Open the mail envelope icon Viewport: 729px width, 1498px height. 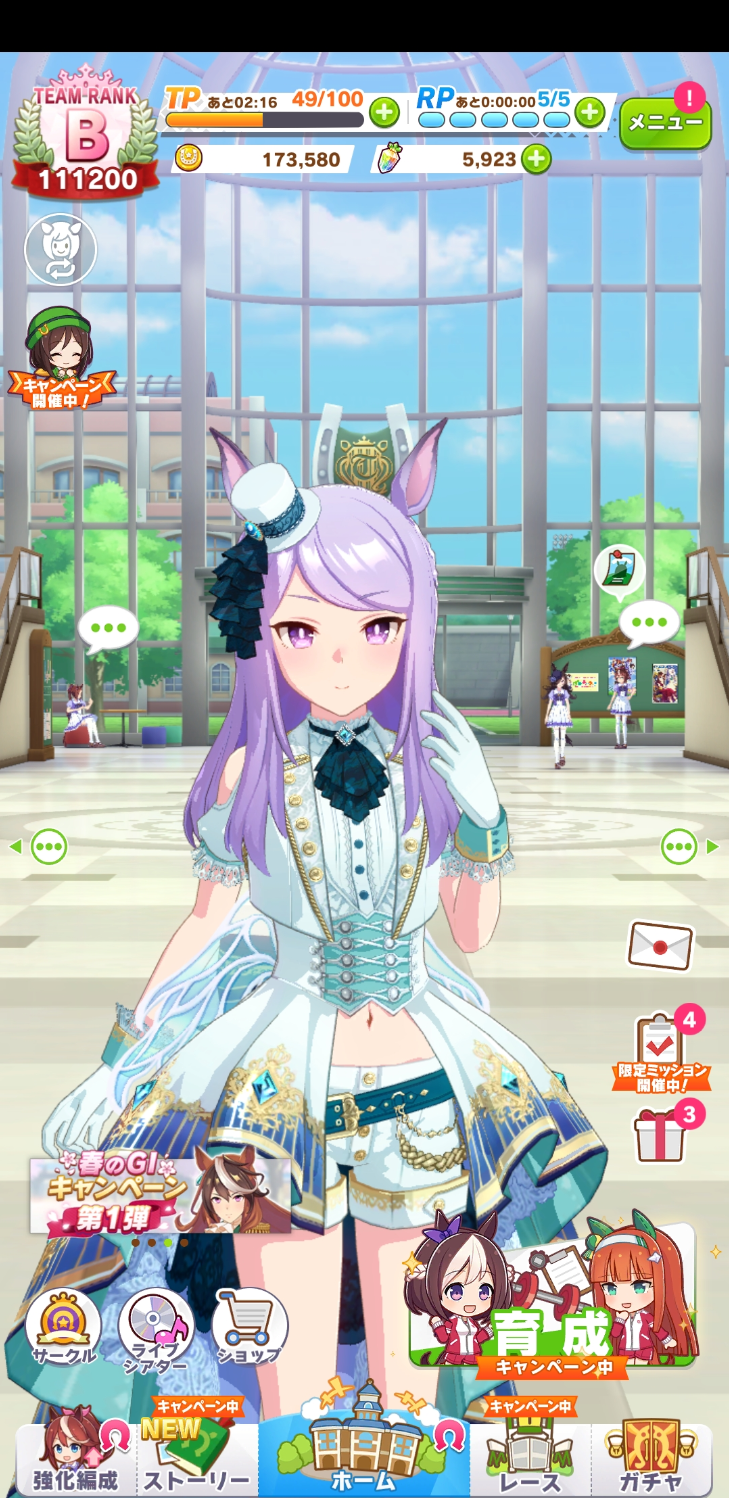pos(660,944)
